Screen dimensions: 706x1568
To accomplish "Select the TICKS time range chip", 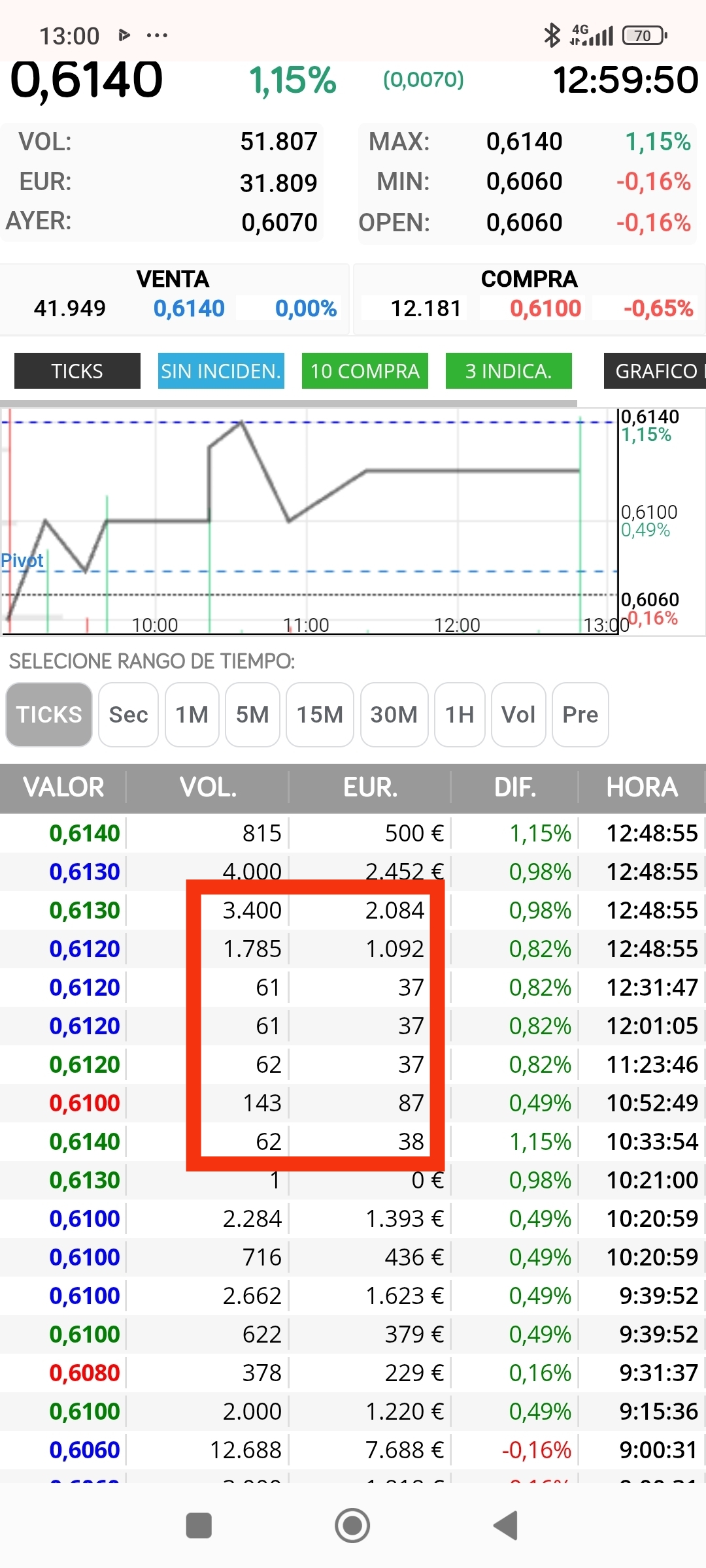I will click(49, 714).
